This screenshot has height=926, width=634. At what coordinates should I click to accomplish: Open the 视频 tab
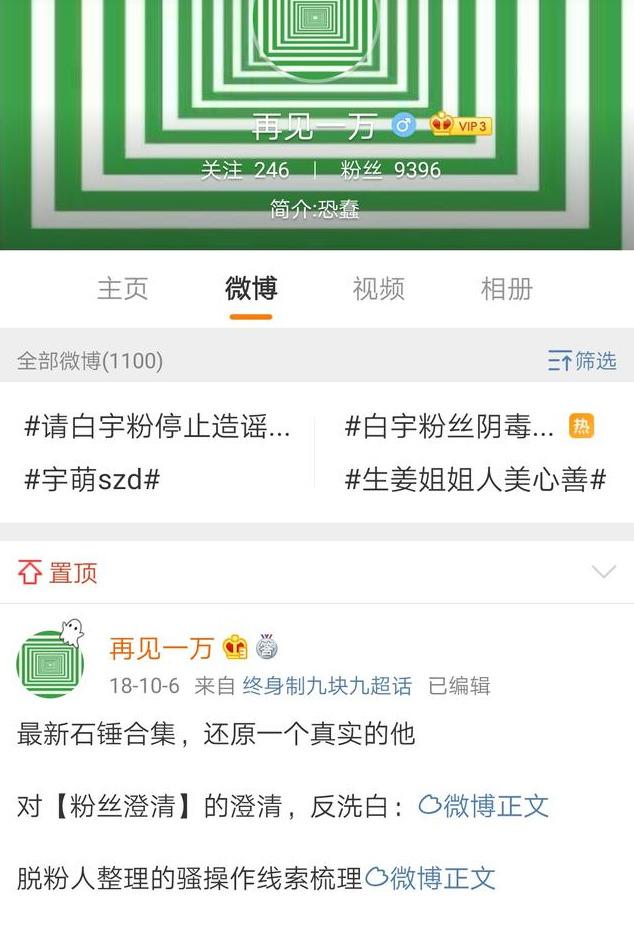tap(378, 289)
